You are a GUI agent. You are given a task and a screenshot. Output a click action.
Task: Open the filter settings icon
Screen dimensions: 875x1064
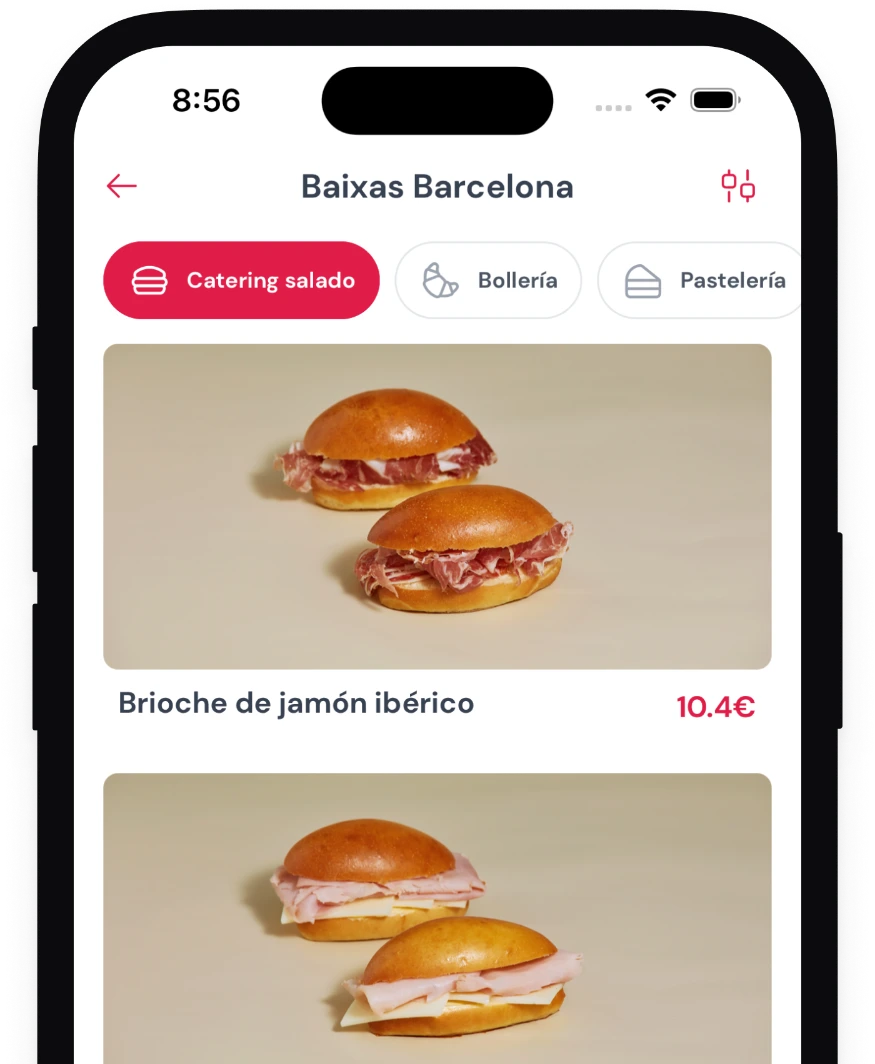point(739,186)
